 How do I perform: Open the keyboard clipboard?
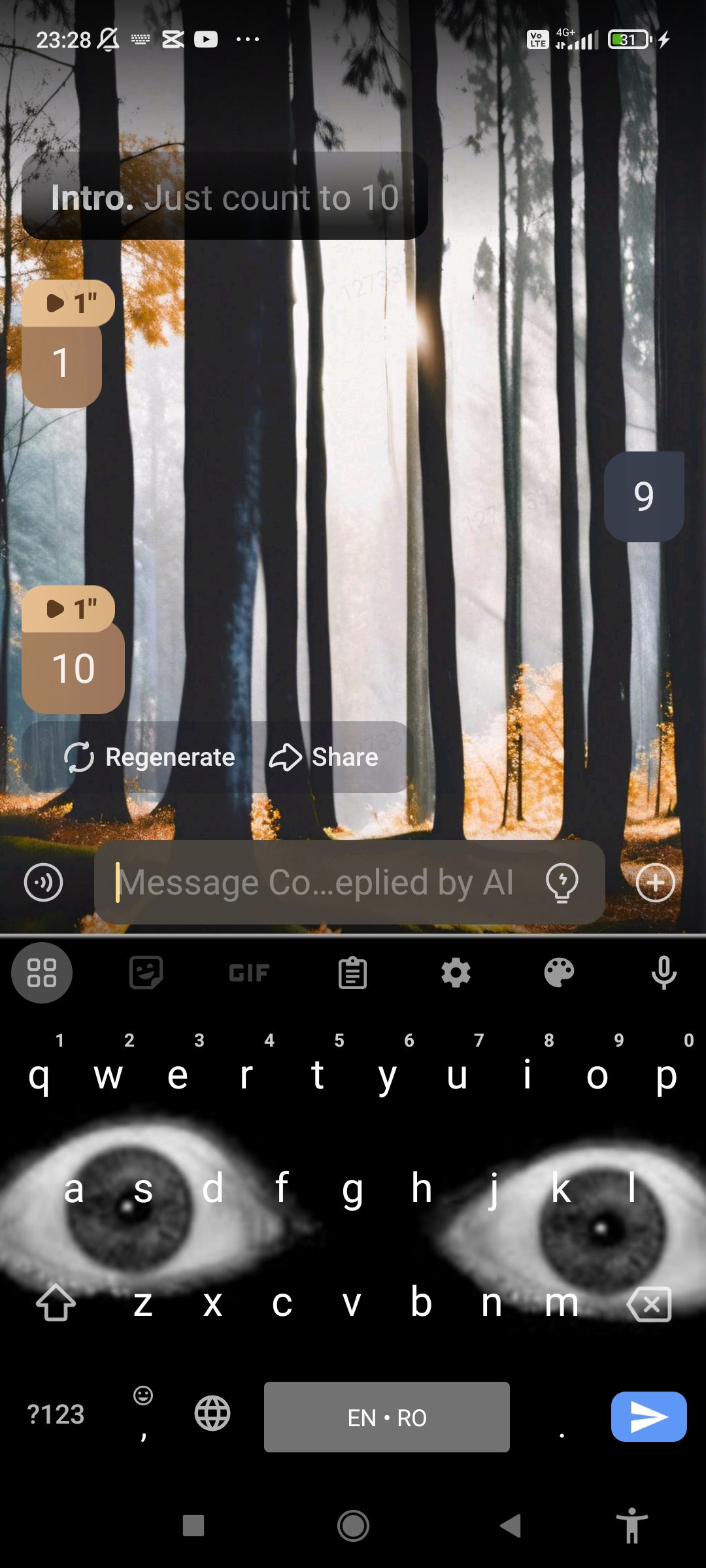[x=352, y=973]
